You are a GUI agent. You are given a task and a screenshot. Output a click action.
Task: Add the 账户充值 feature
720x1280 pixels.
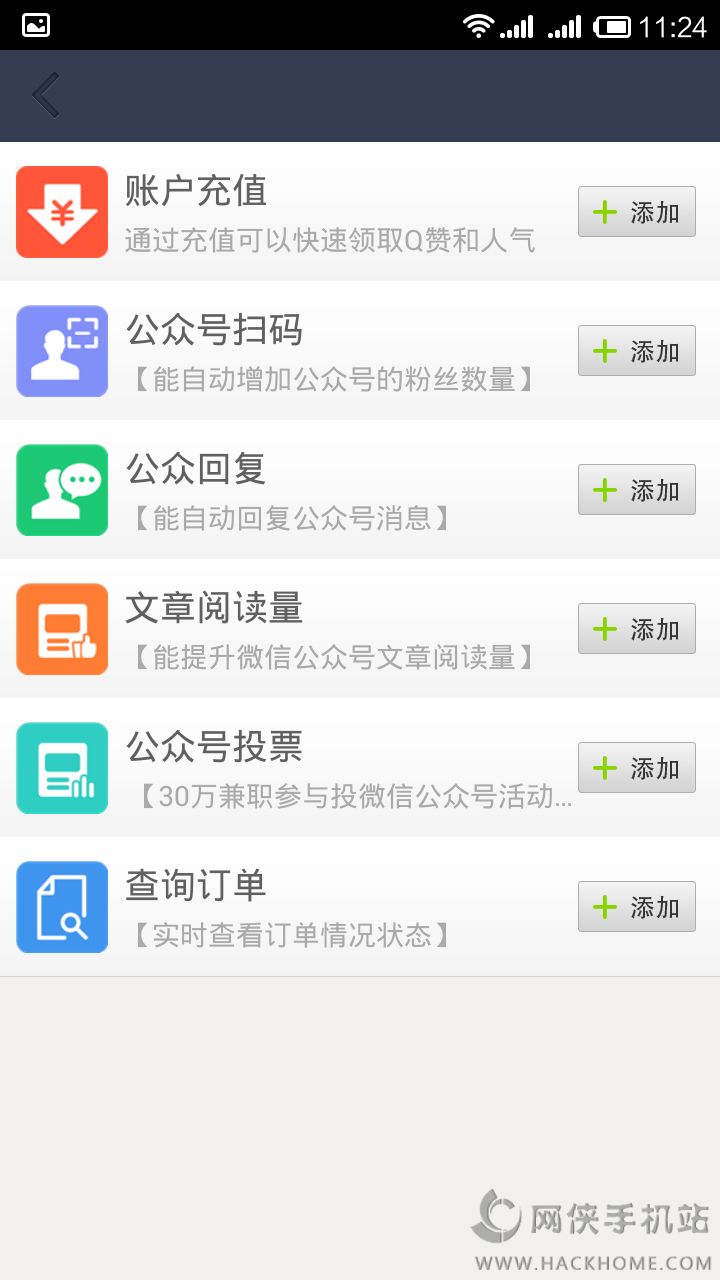636,212
